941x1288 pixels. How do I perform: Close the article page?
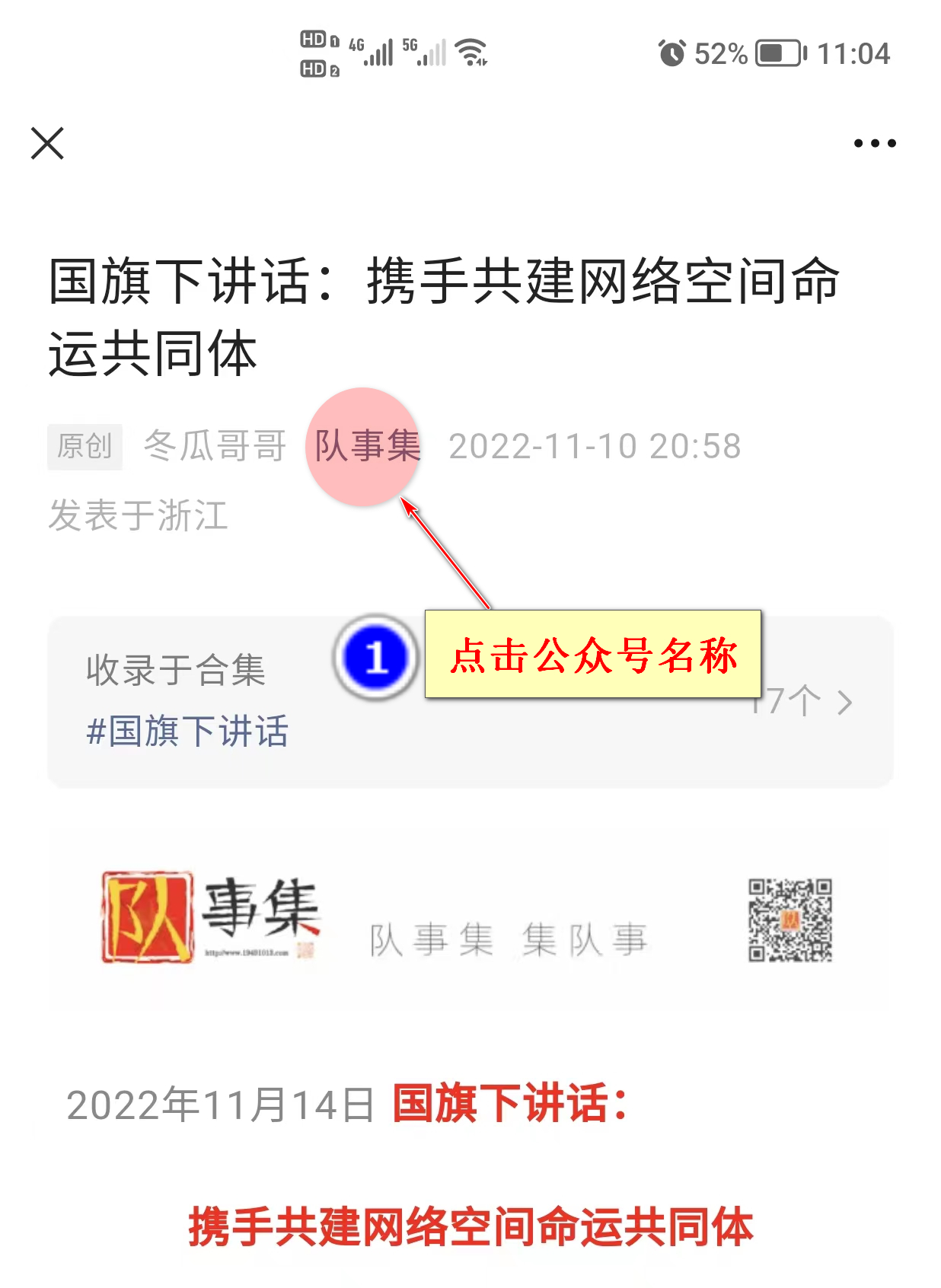47,143
